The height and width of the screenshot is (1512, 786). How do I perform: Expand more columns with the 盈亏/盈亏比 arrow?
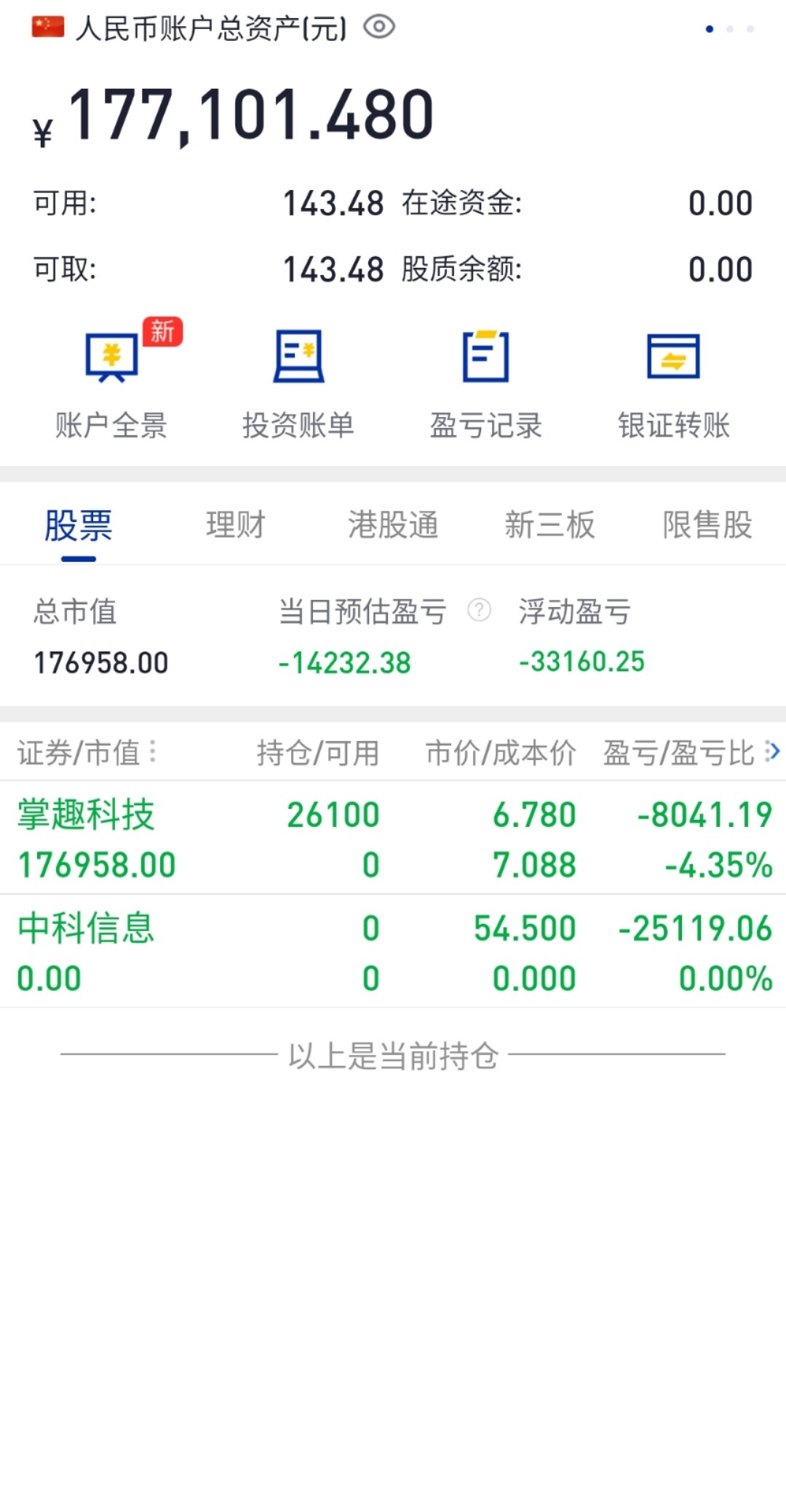tap(772, 751)
